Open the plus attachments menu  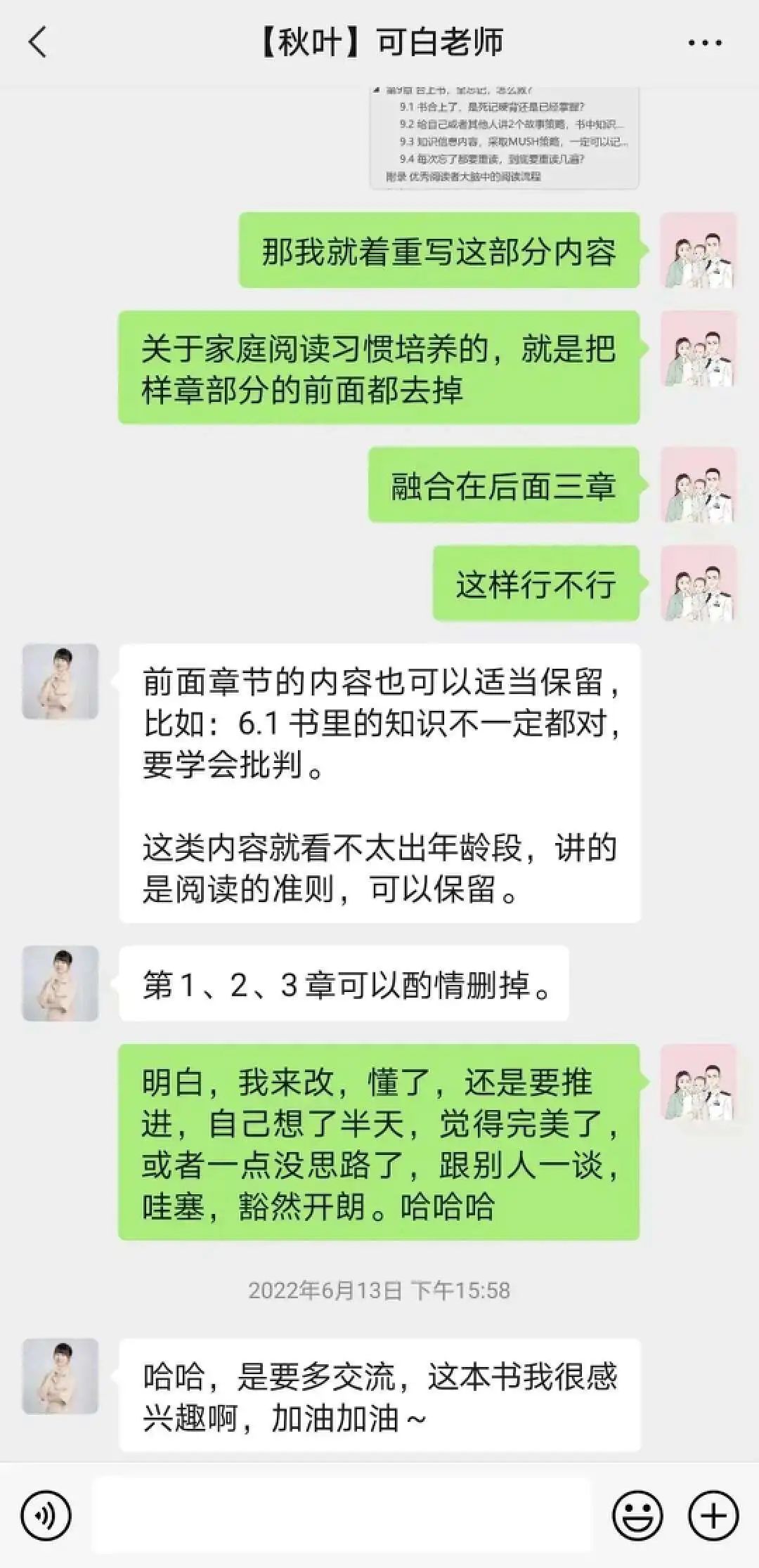713,1516
